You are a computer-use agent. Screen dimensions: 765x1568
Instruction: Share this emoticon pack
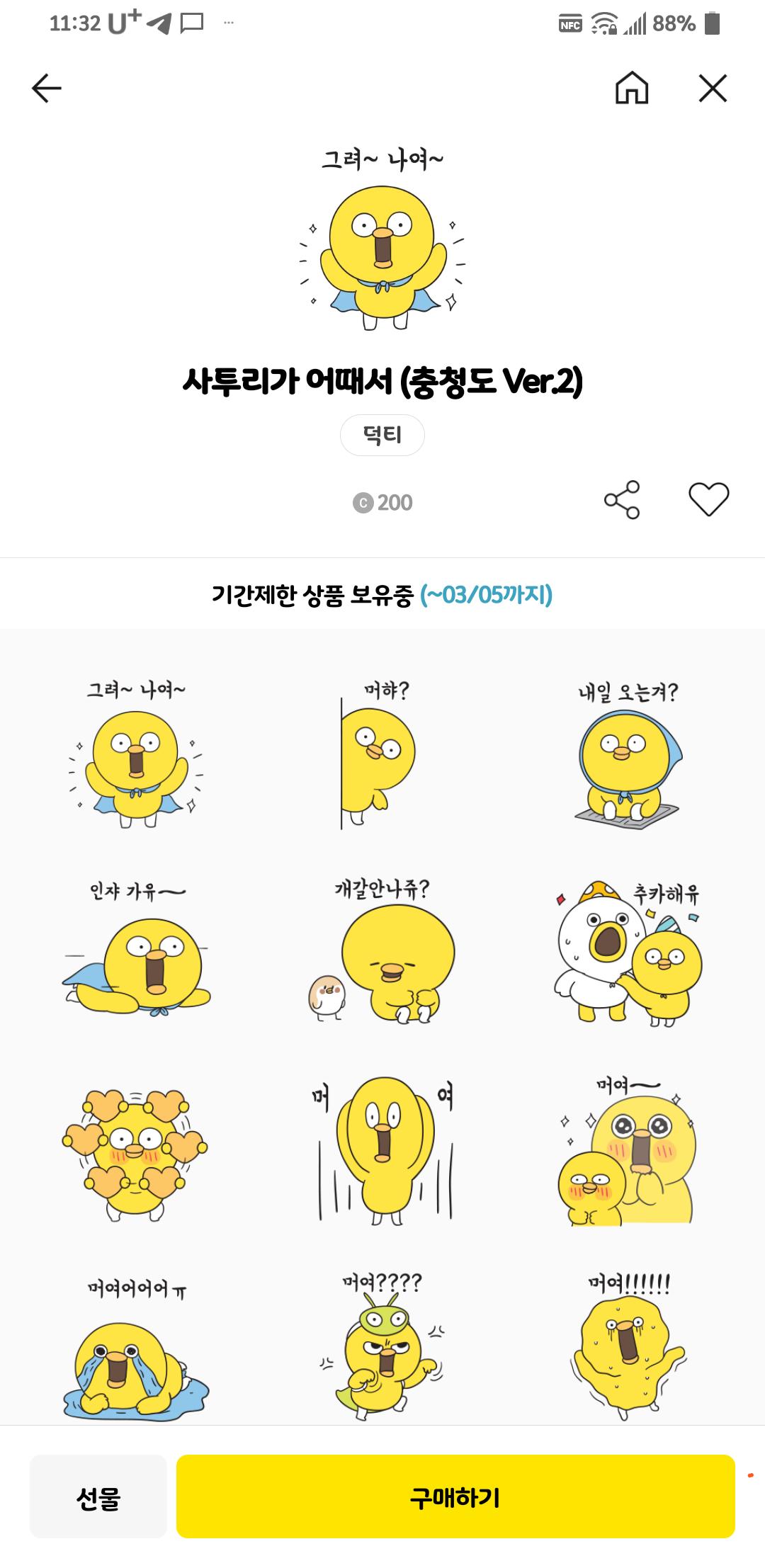[622, 500]
